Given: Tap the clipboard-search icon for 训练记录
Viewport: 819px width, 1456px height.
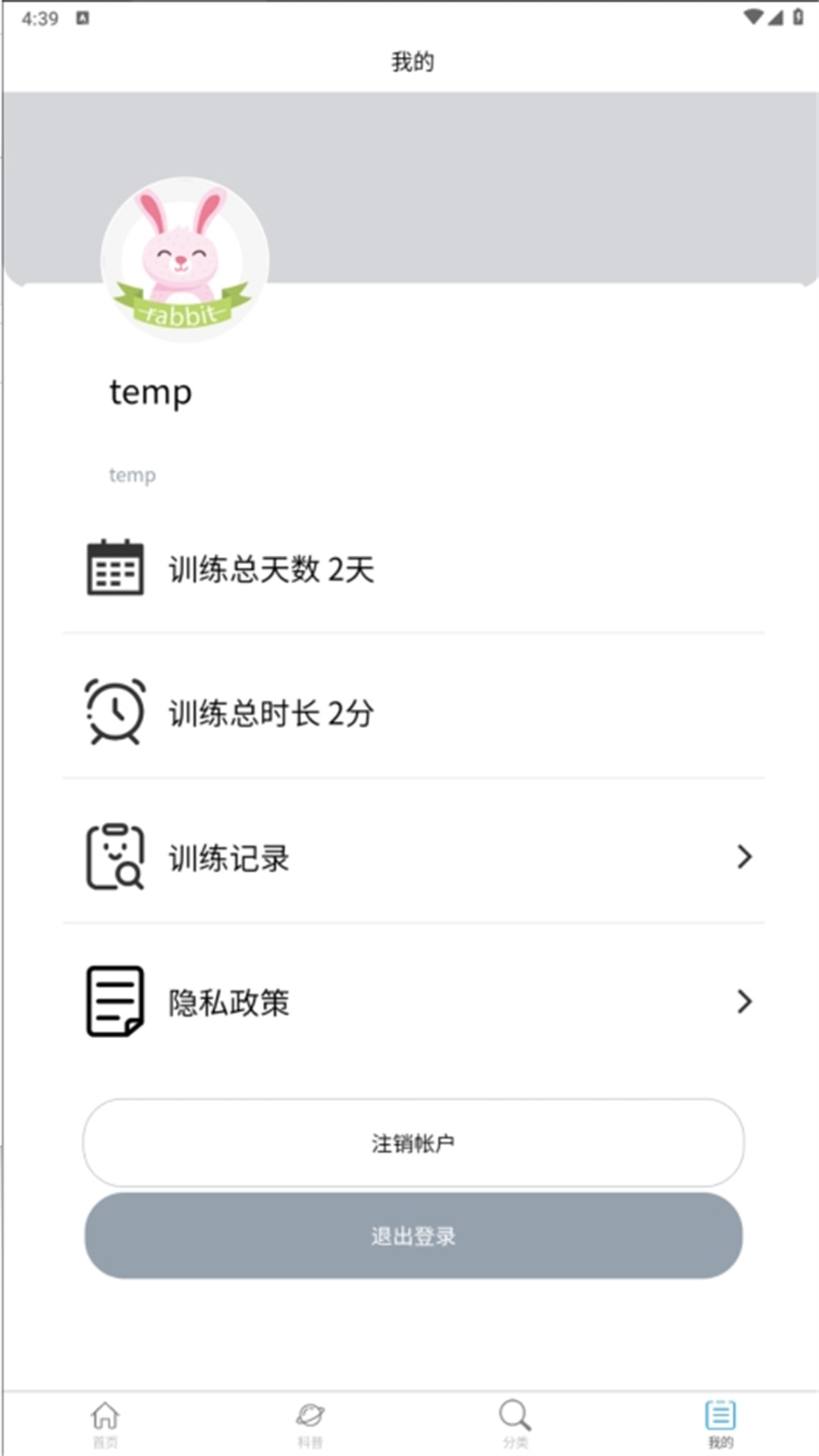Looking at the screenshot, I should [115, 858].
